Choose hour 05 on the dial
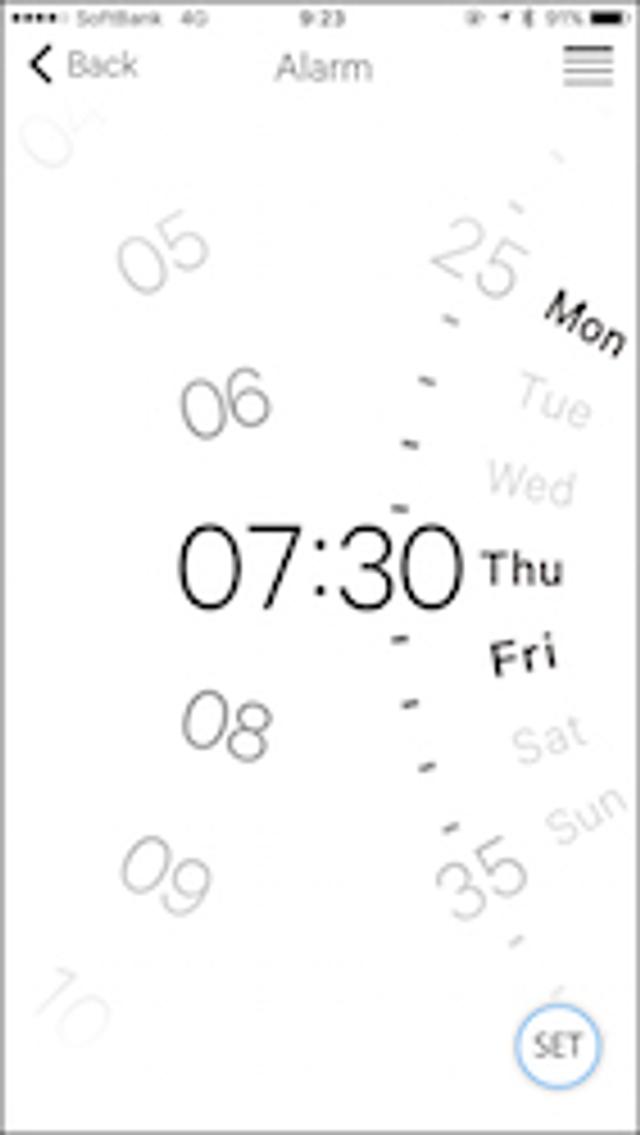 pyautogui.click(x=163, y=254)
